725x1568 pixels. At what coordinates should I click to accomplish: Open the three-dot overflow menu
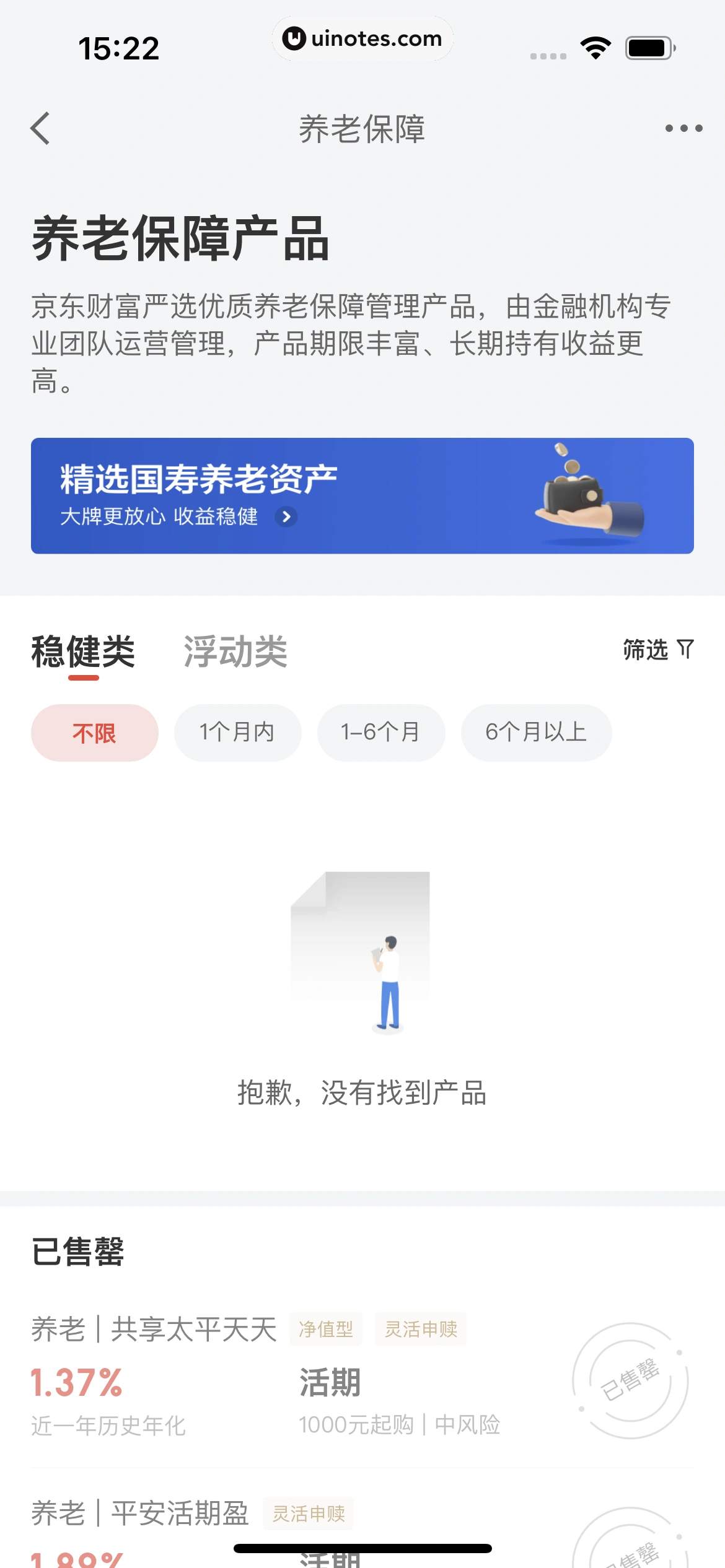[x=683, y=129]
